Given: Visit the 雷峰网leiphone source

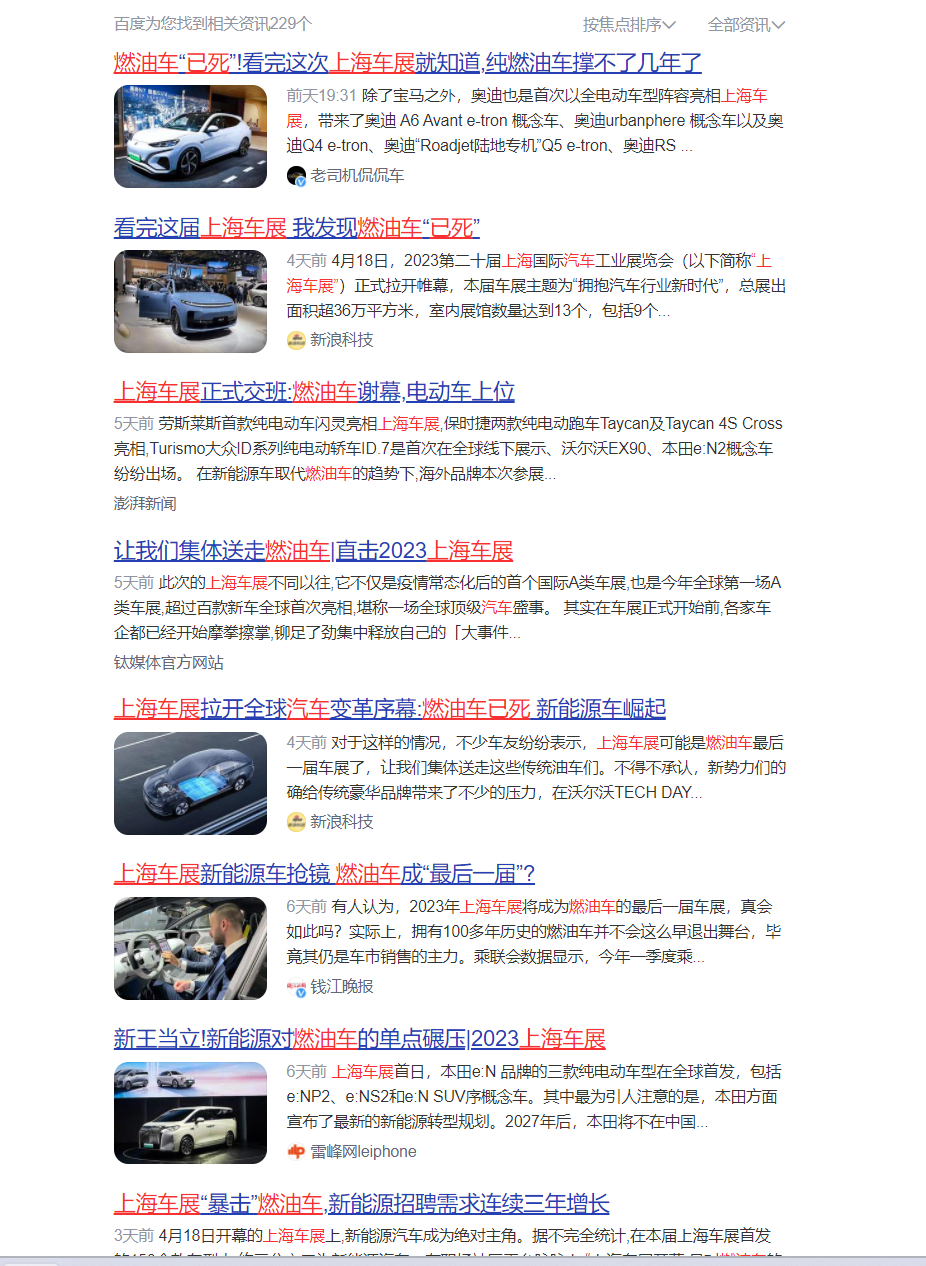Looking at the screenshot, I should coord(362,1151).
